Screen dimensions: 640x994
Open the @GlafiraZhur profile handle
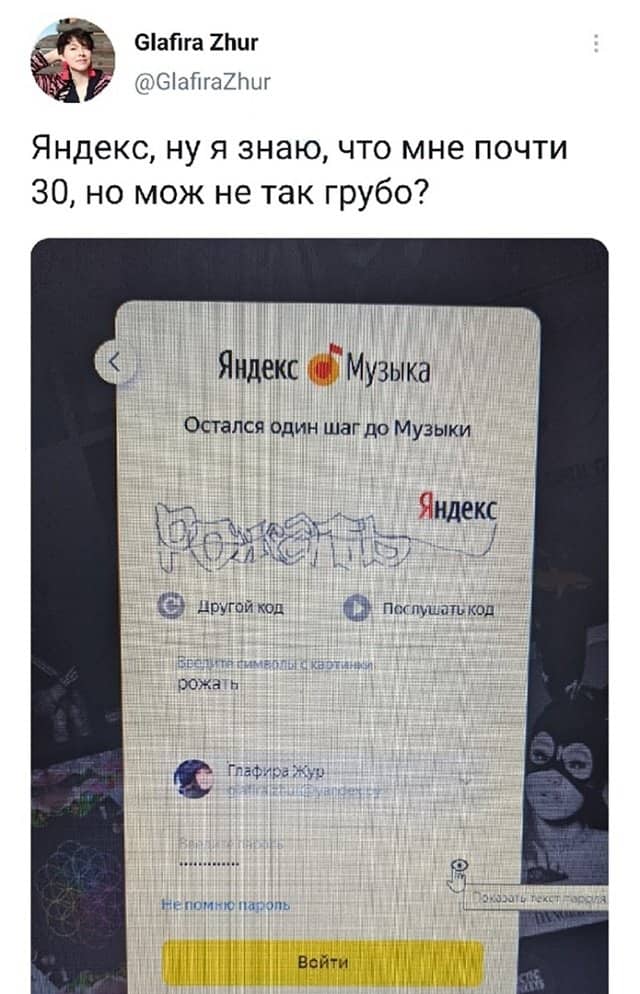pyautogui.click(x=200, y=77)
